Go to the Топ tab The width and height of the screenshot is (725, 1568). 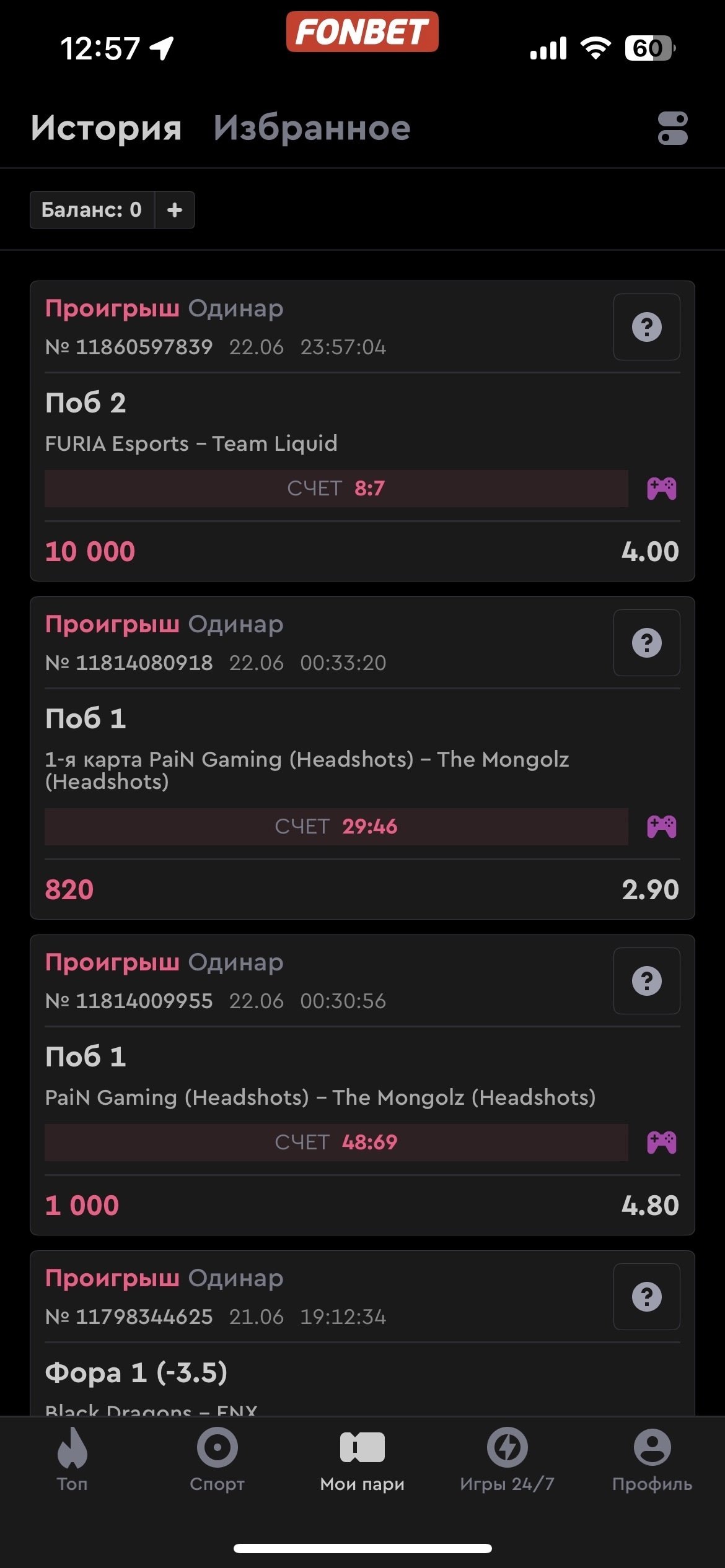[72, 1458]
